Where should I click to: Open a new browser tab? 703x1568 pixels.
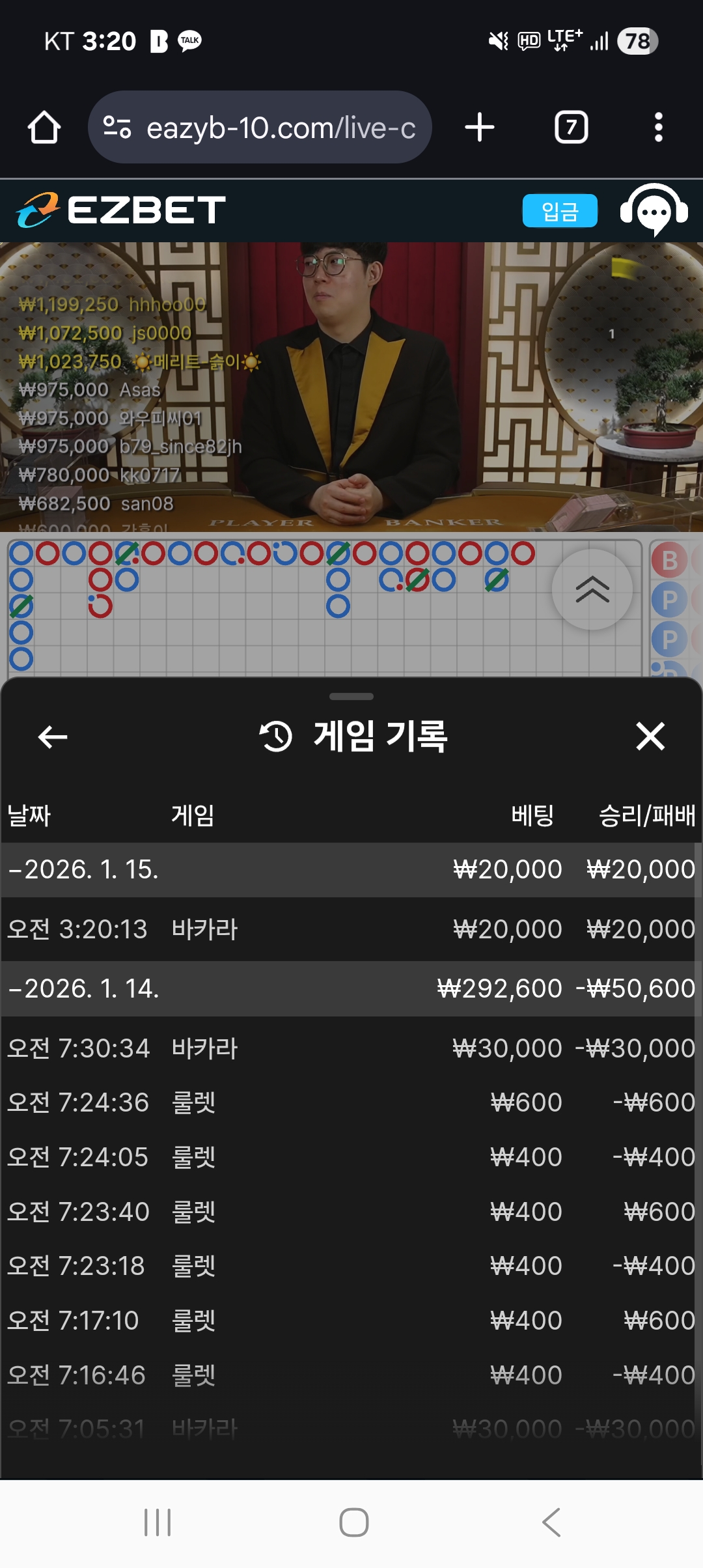[x=480, y=127]
